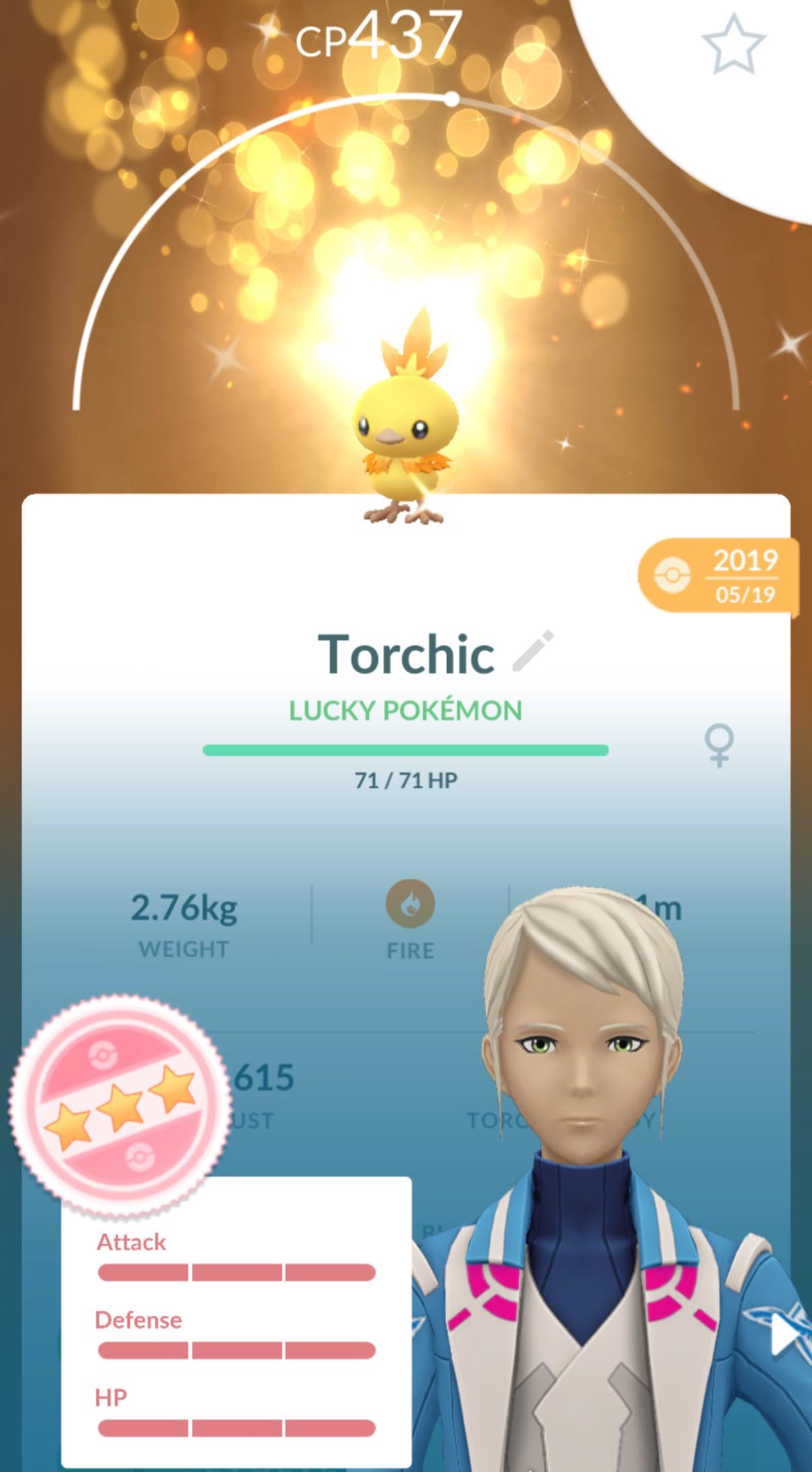This screenshot has height=1472, width=812.
Task: Mark Torchic as favorite with the star
Action: point(733,44)
